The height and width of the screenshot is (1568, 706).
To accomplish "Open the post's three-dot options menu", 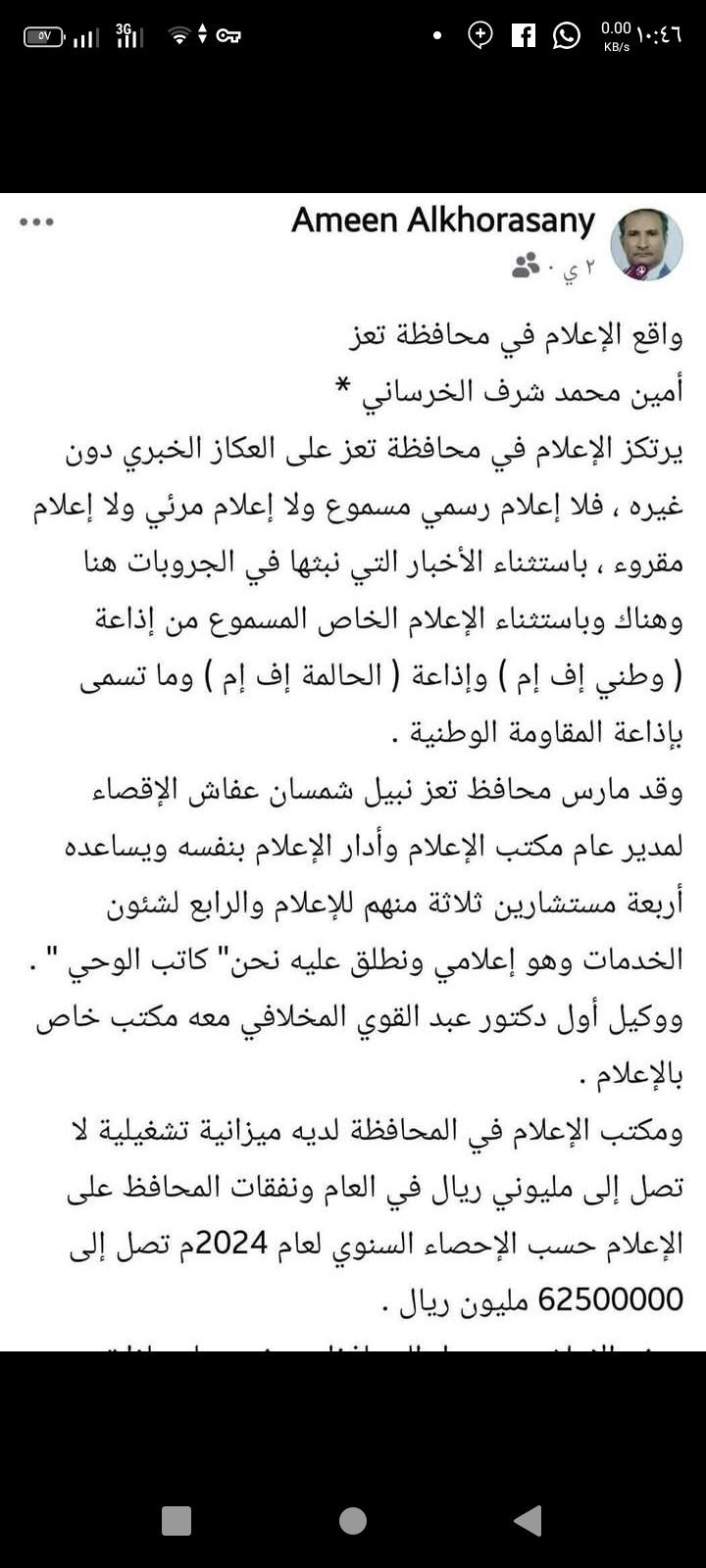I will (36, 221).
